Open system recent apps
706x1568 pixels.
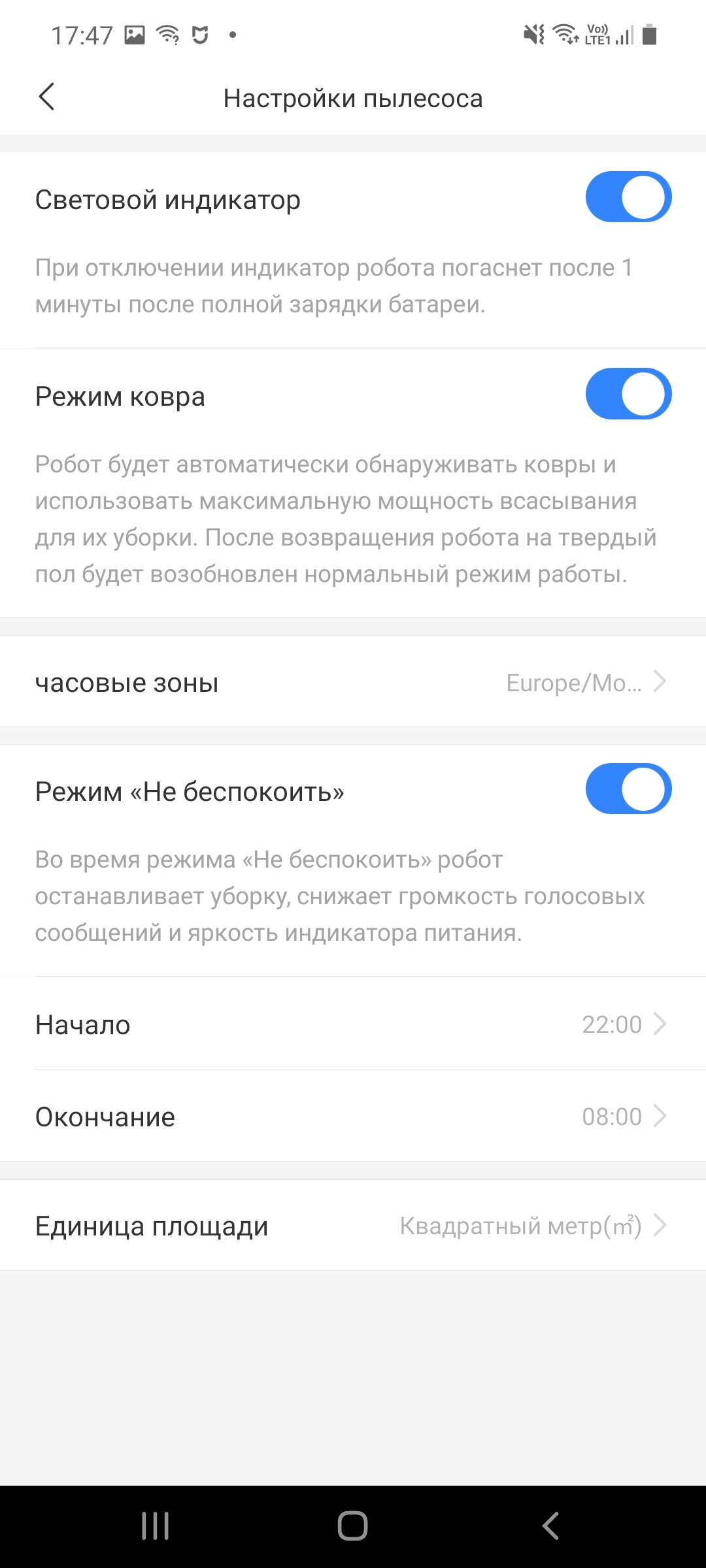pos(156,1526)
